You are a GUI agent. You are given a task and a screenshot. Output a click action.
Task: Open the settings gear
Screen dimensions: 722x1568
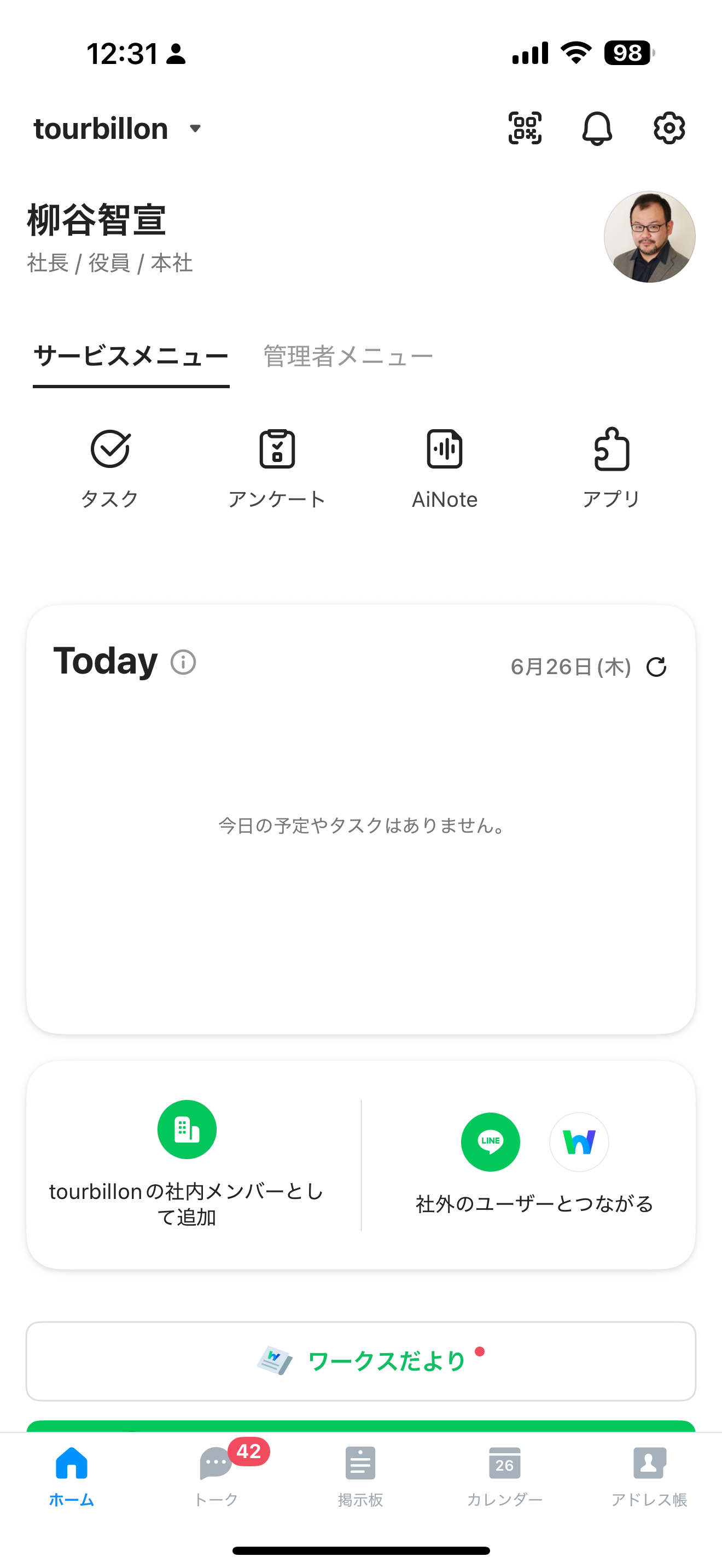click(x=669, y=128)
